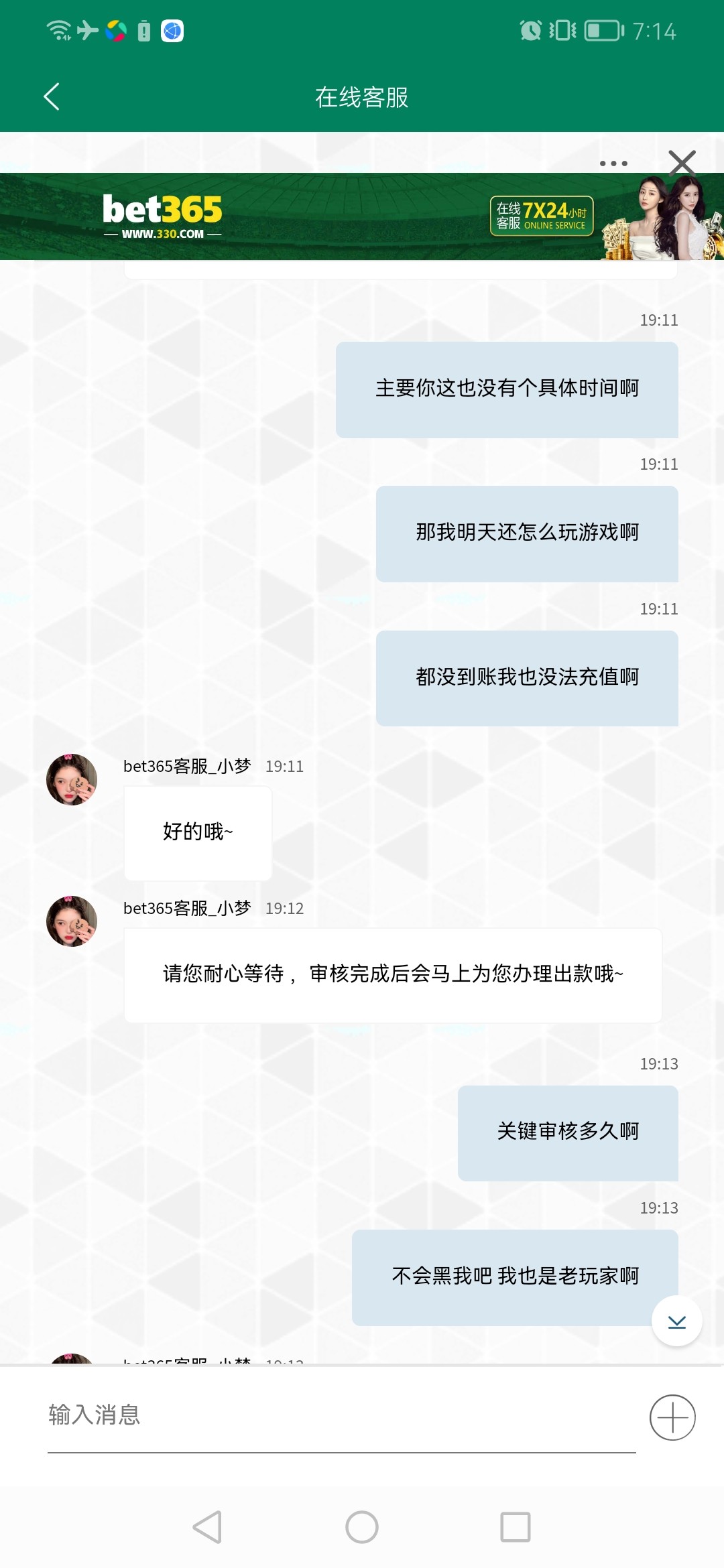The image size is (724, 1568).
Task: Select the 在线客服 title bar
Action: click(362, 96)
